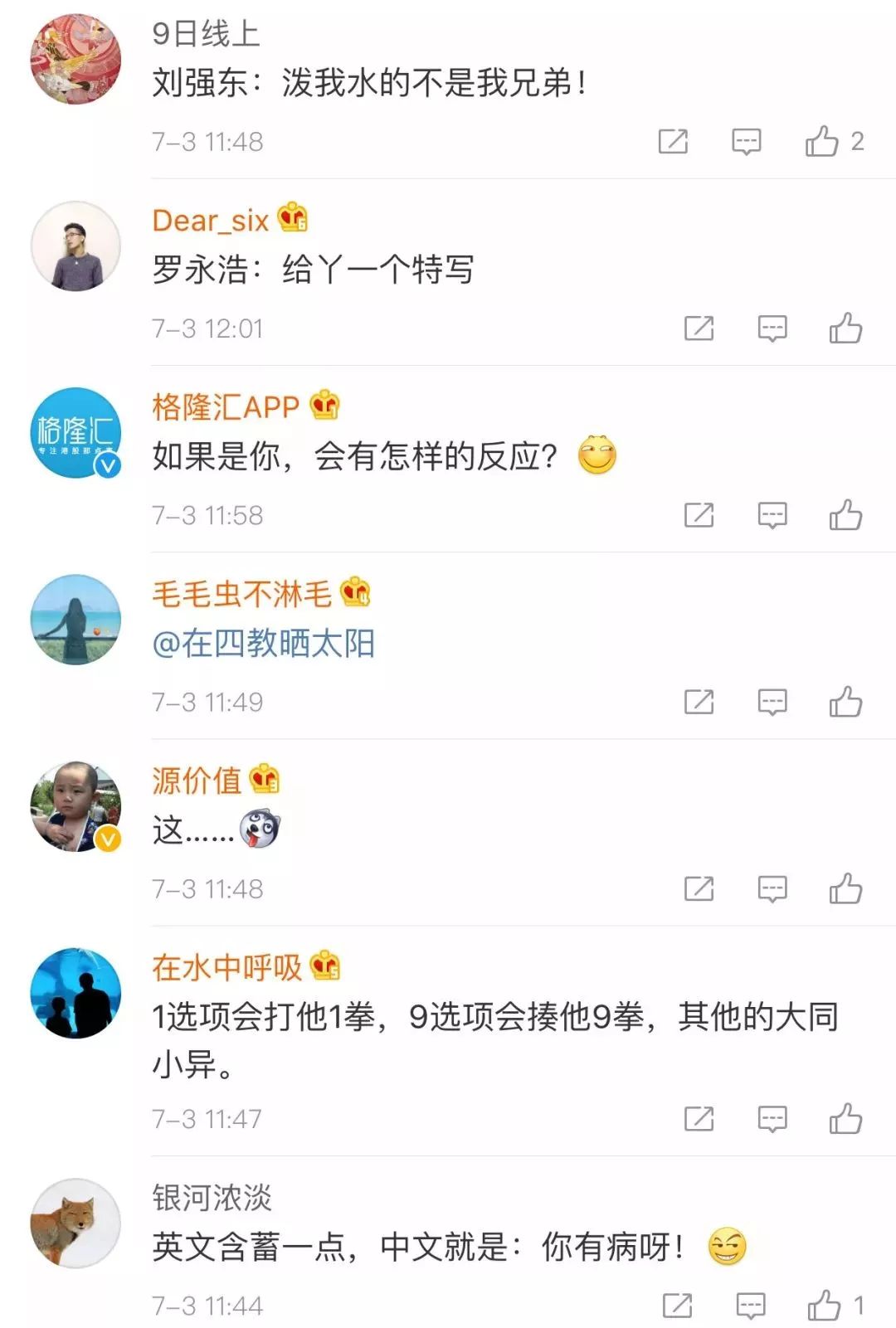
Task: Reply to 格隆汇APP's comment
Action: [772, 515]
